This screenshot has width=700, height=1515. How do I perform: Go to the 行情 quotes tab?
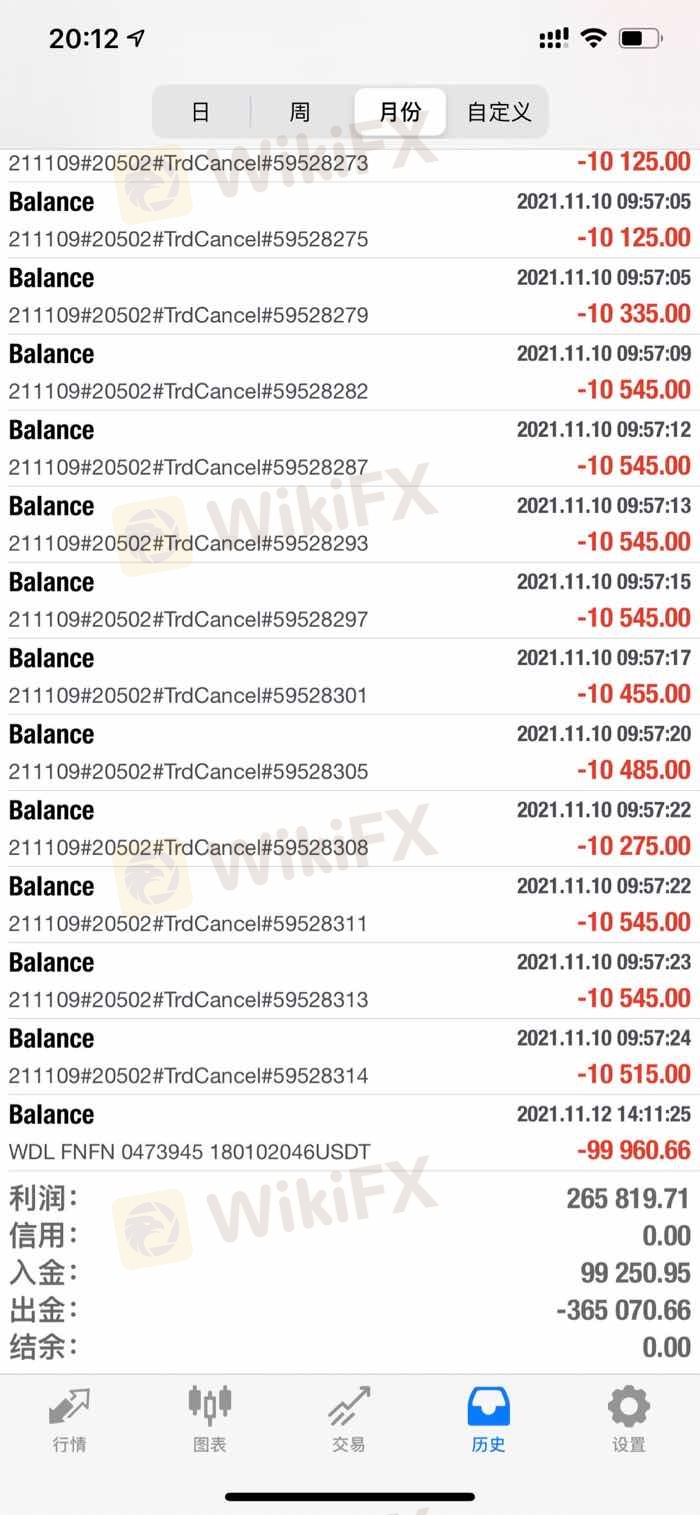tap(70, 1420)
